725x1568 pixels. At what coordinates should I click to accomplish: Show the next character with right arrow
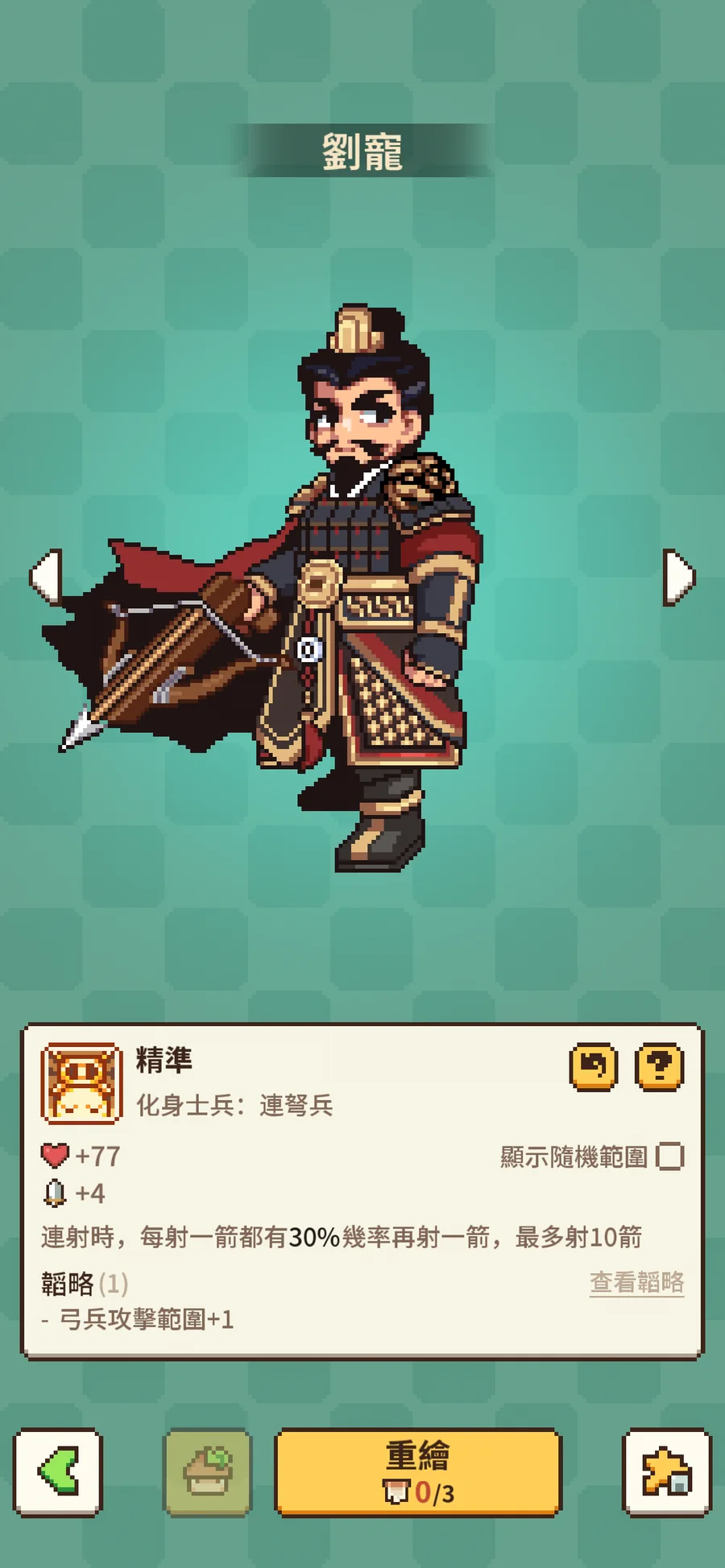678,577
